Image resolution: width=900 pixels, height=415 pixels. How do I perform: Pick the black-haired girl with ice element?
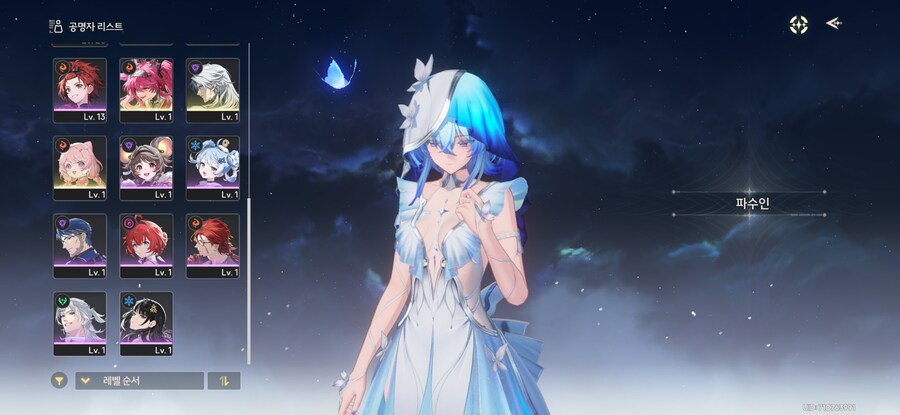pyautogui.click(x=146, y=323)
